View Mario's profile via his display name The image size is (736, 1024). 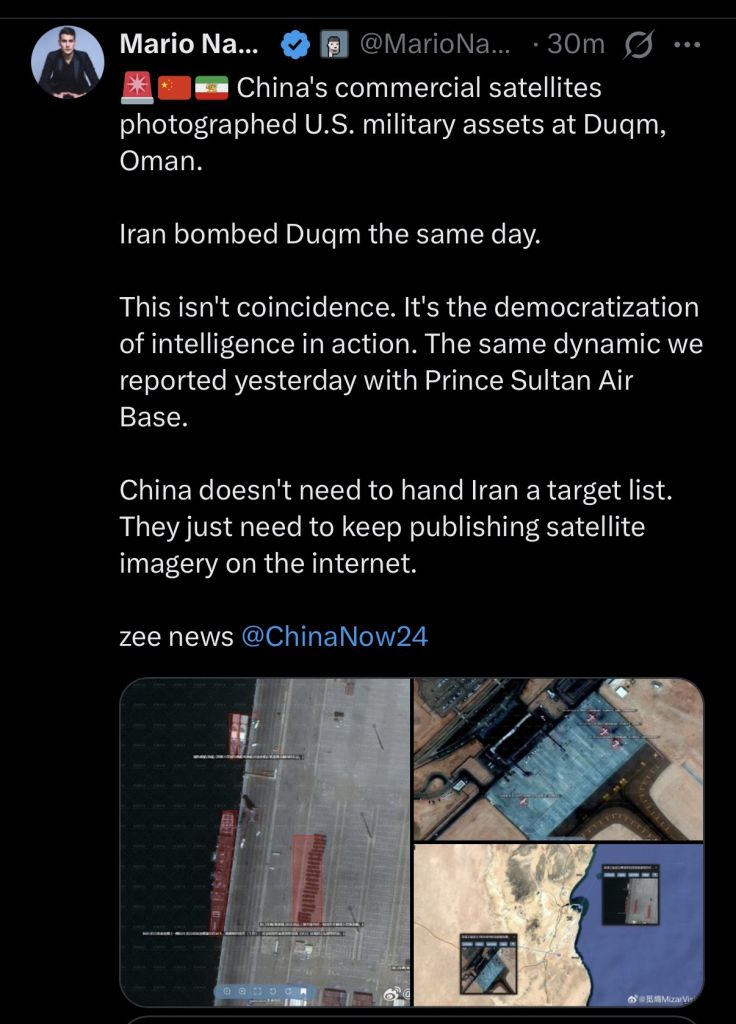pos(189,44)
